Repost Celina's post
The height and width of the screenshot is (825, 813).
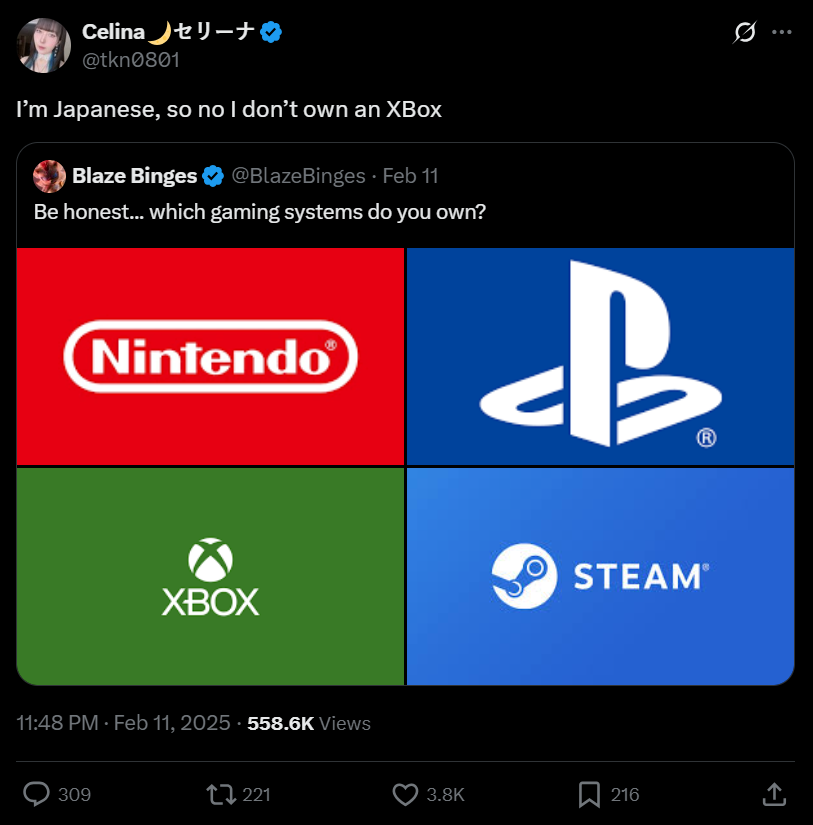(x=219, y=794)
